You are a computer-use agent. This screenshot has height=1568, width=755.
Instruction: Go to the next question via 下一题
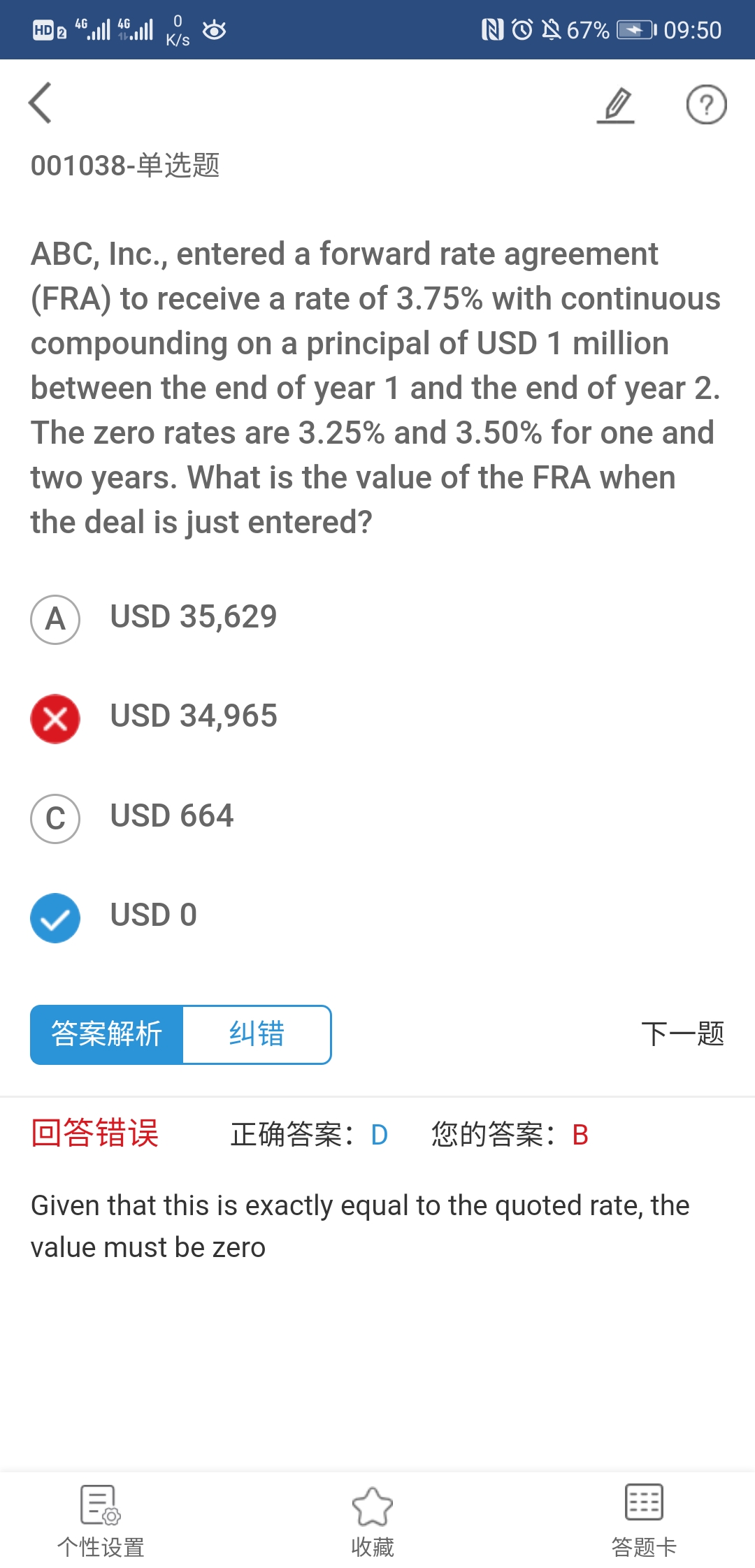[682, 1034]
